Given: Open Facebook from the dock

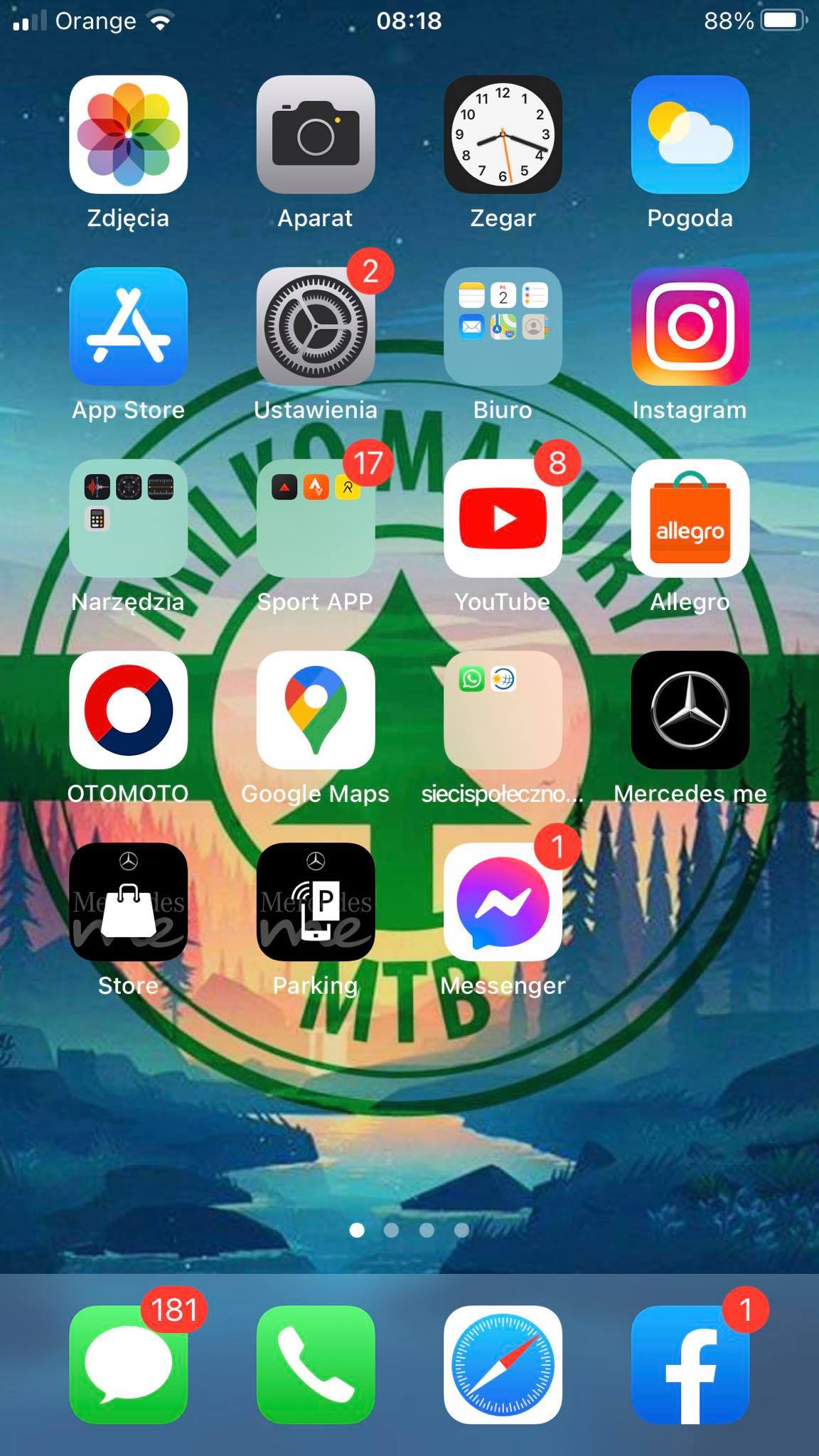Looking at the screenshot, I should coord(690,1364).
